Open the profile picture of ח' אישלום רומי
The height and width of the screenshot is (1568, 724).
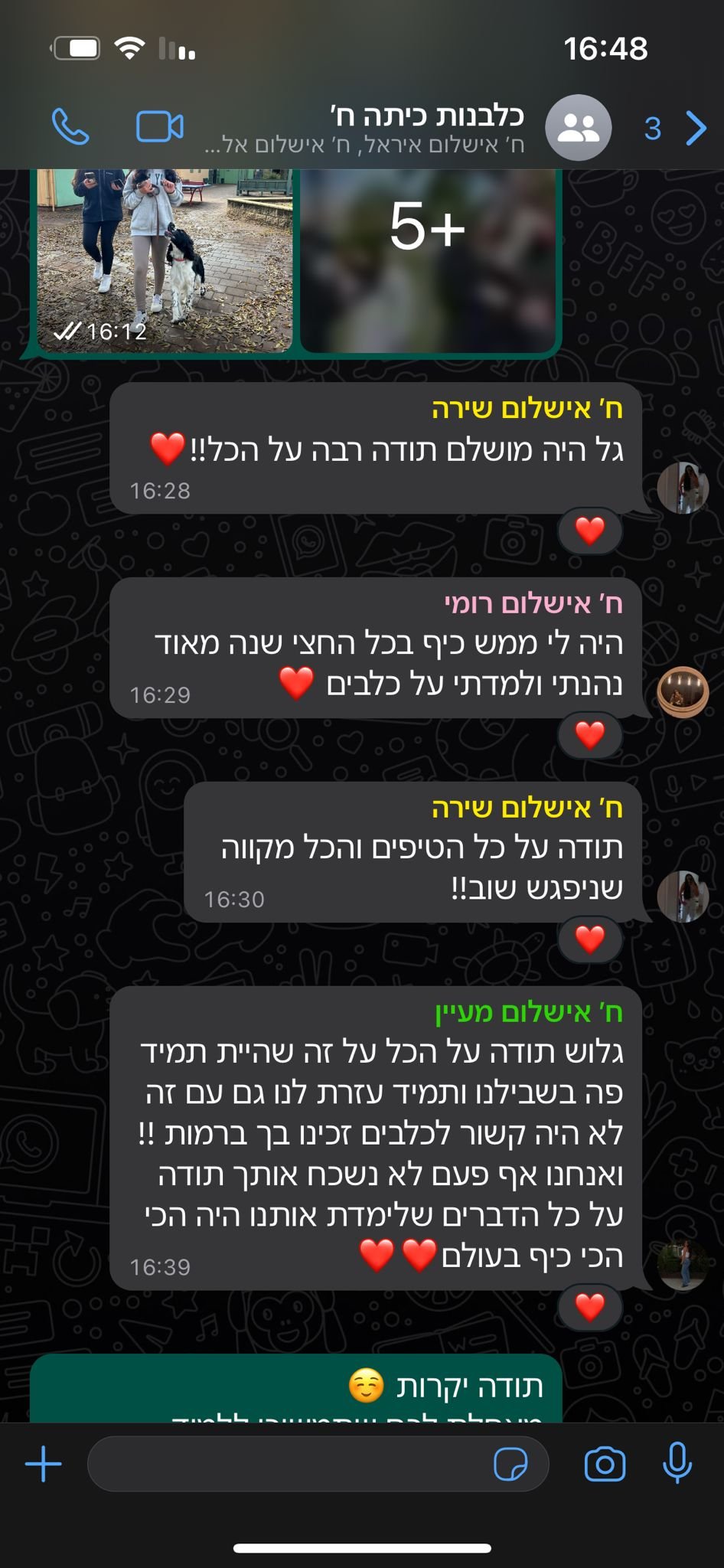(683, 691)
